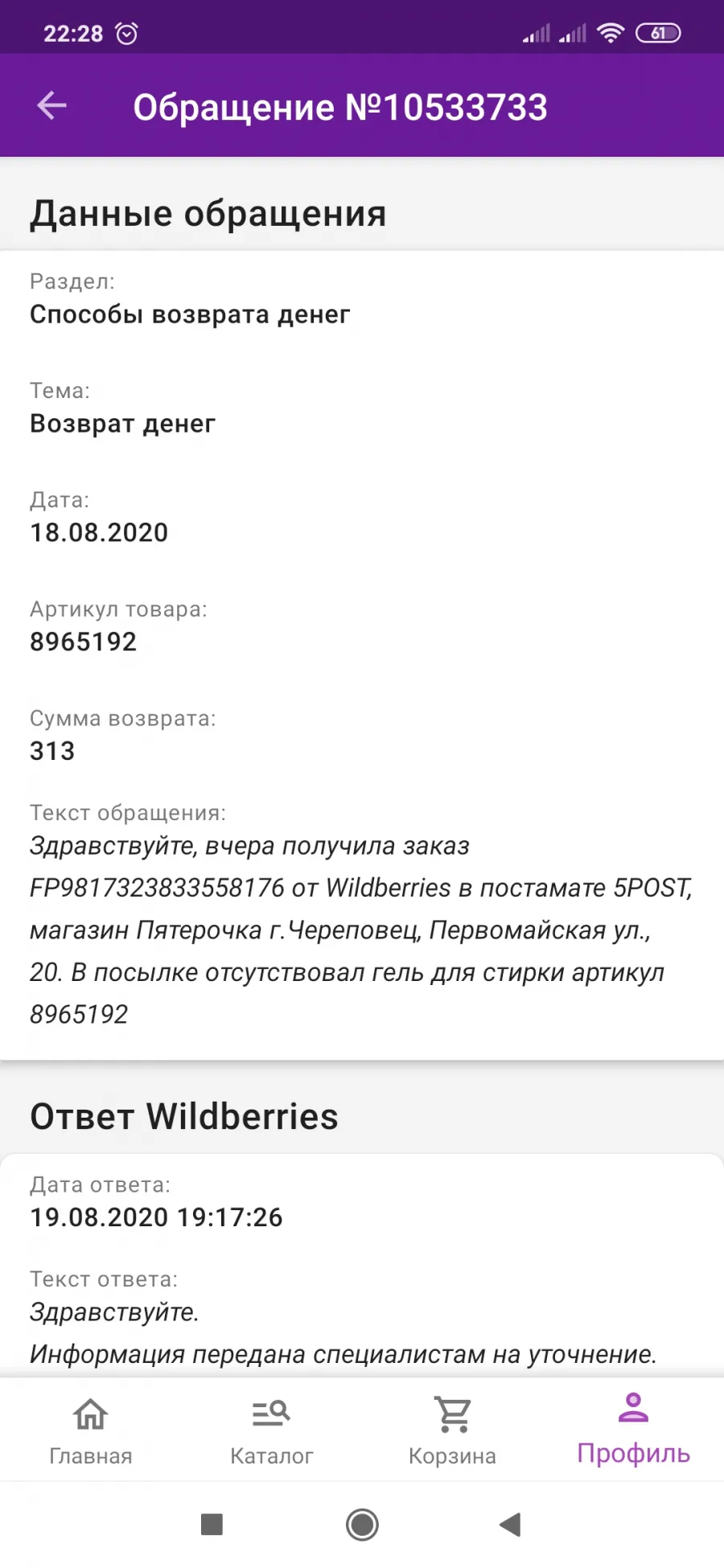The width and height of the screenshot is (724, 1568).
Task: Go back from Обращение №10533733
Action: click(x=52, y=106)
